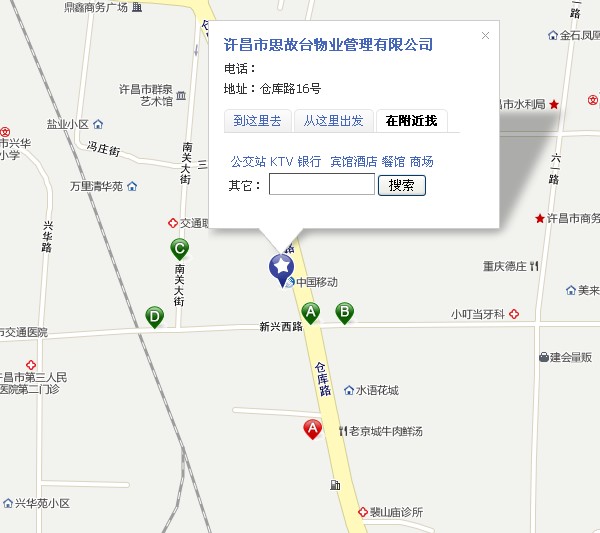600x533 pixels.
Task: Look up nearby 餐馆
Action: coord(393,161)
